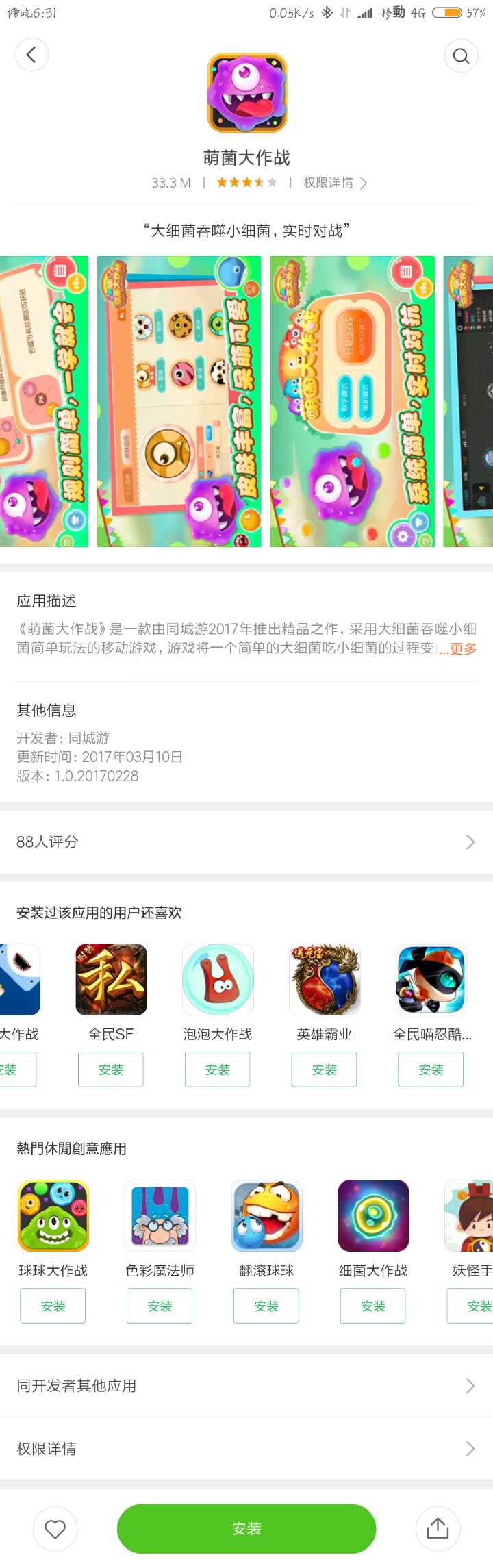Go back using the top-left arrow
The width and height of the screenshot is (493, 1568).
tap(31, 55)
